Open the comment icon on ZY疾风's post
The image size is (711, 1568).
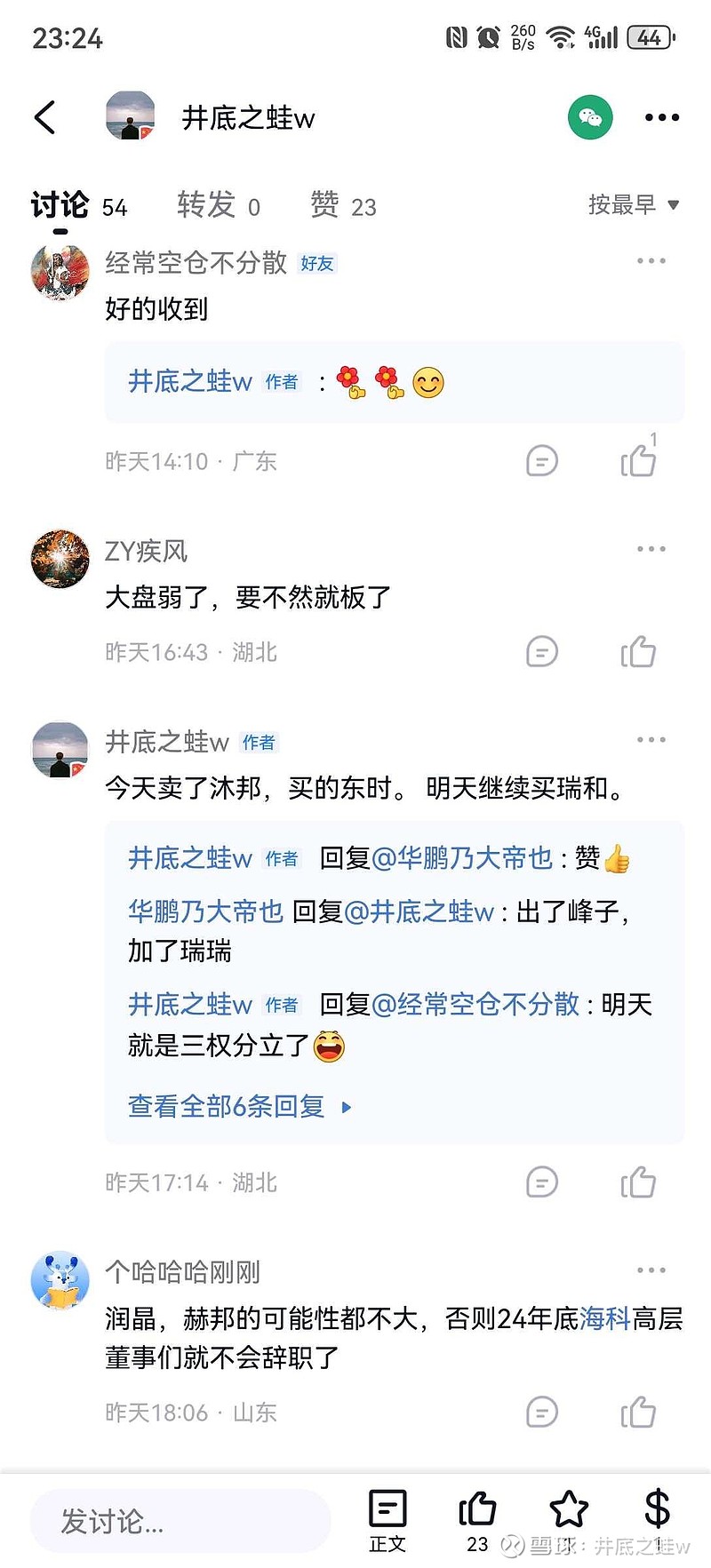541,651
